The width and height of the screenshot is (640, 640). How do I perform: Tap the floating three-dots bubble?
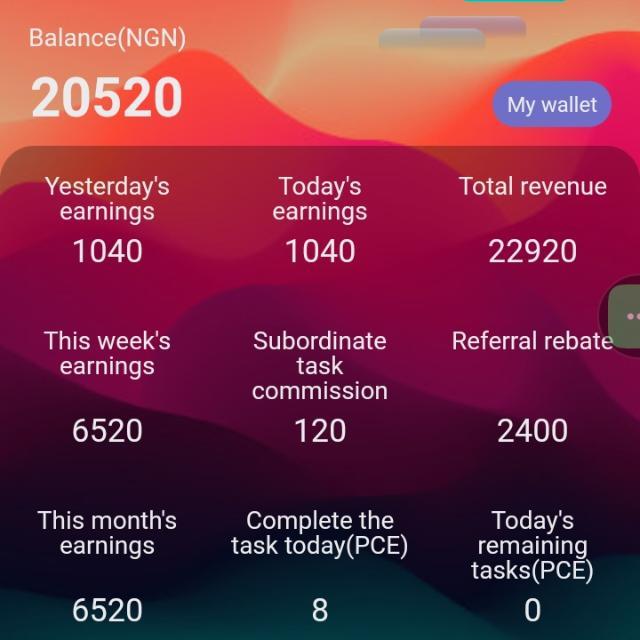click(627, 316)
